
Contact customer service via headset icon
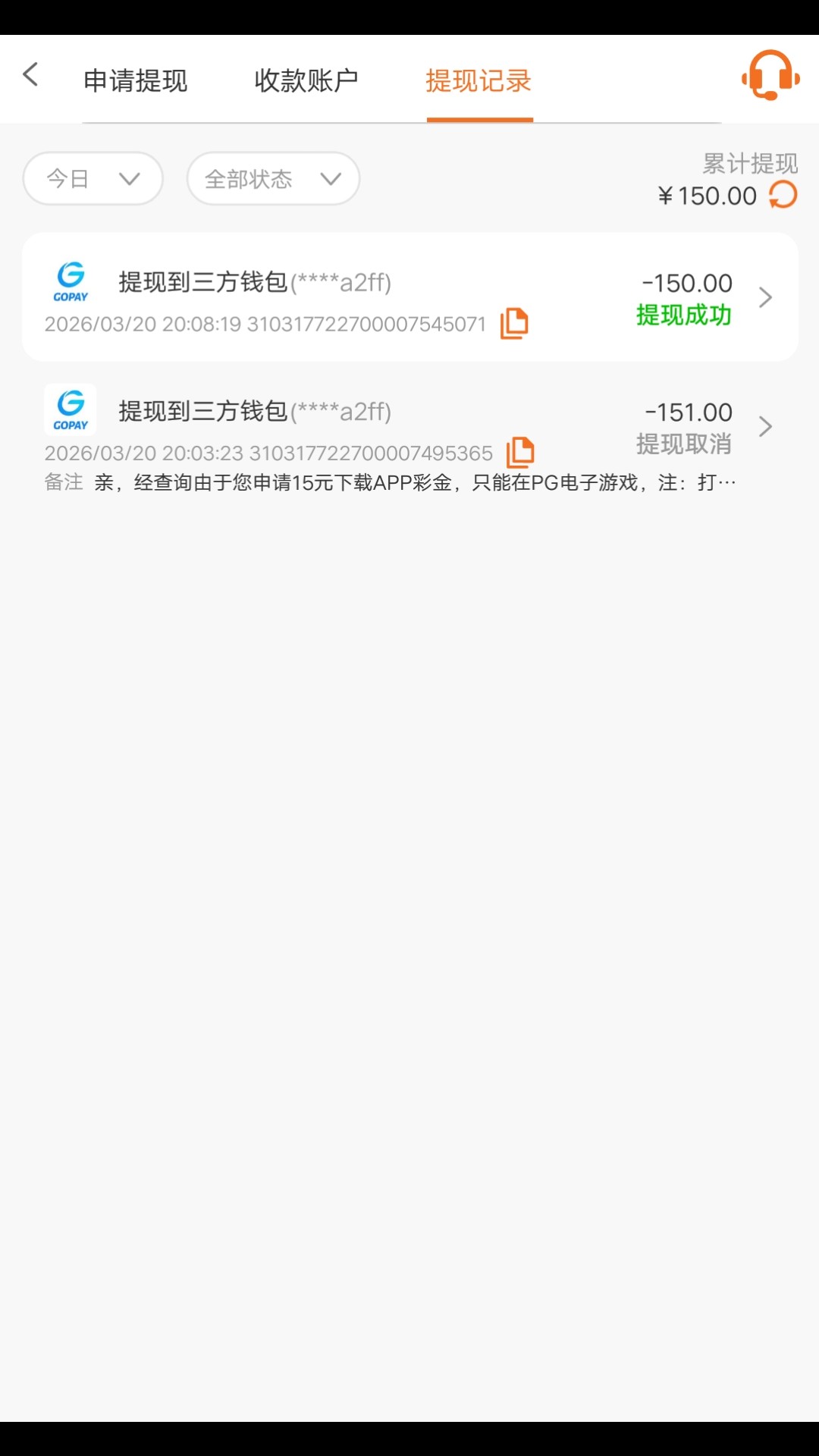770,75
